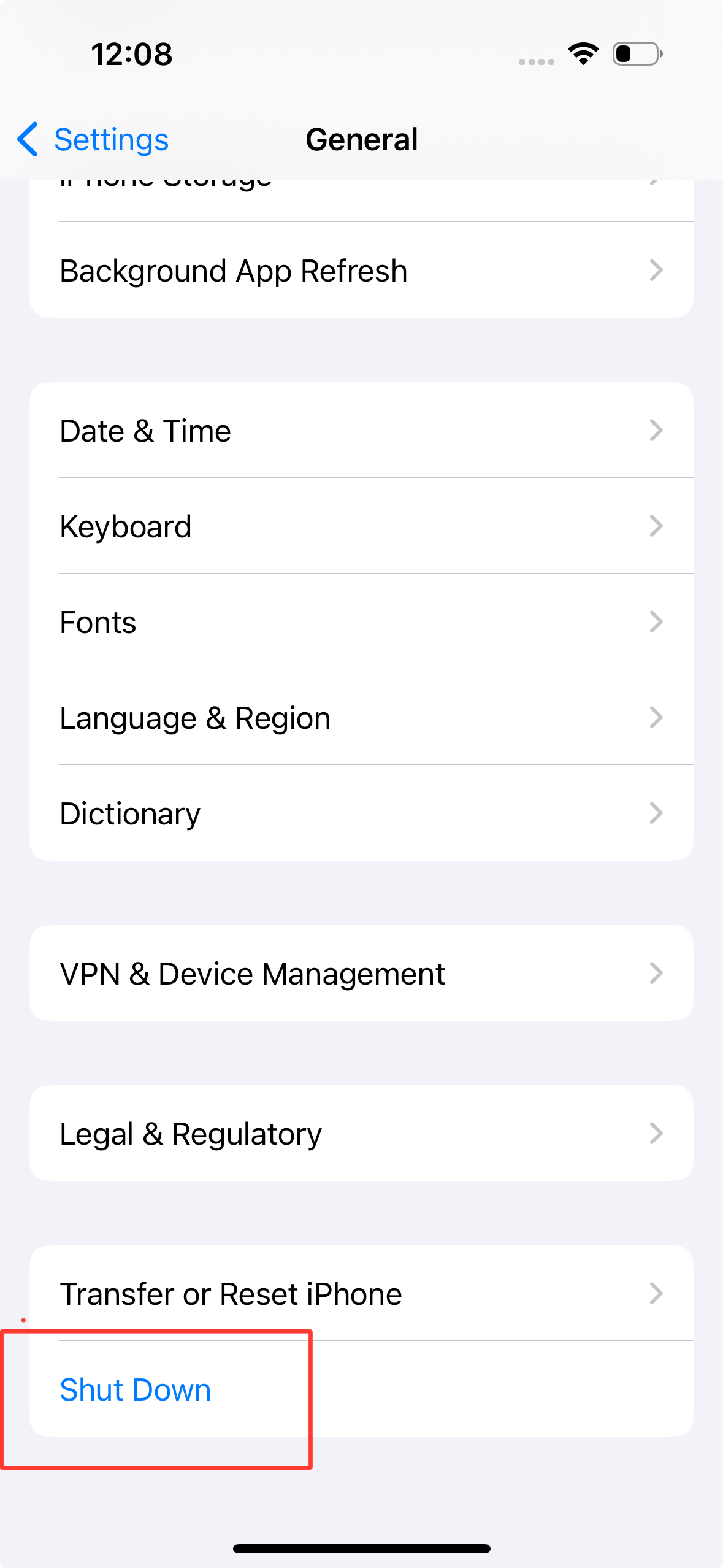Open Background App Refresh settings
723x1568 pixels.
[361, 271]
